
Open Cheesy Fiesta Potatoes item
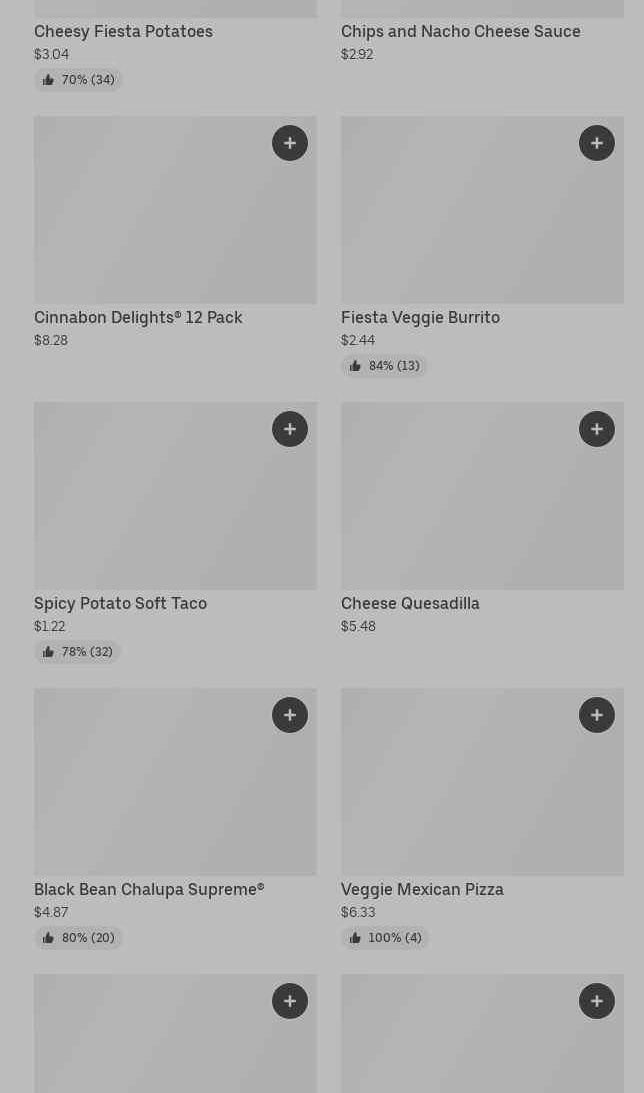pyautogui.click(x=123, y=32)
